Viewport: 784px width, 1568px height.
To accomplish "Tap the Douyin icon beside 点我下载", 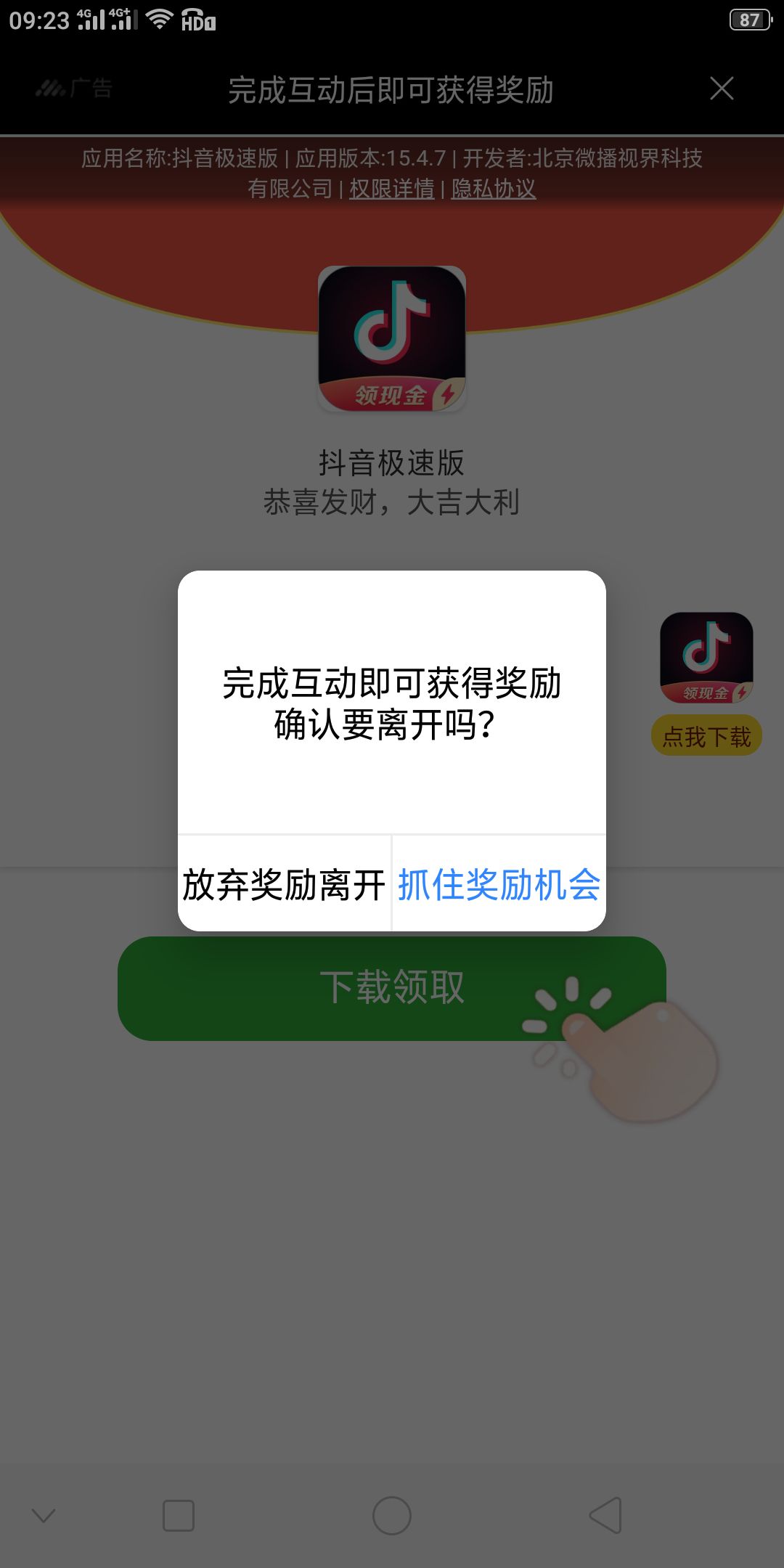I will [x=705, y=657].
